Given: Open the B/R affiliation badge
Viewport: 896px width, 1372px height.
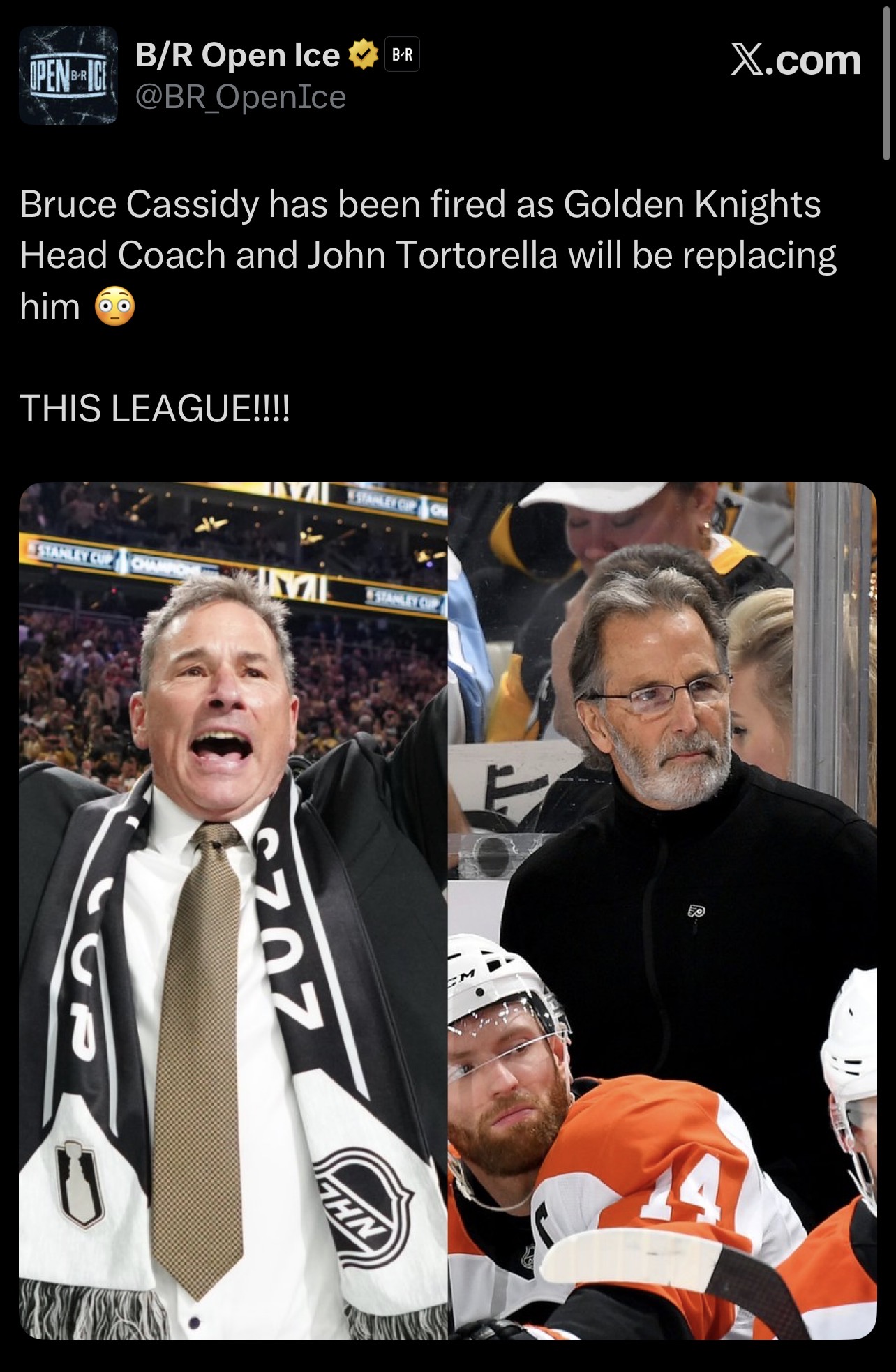Looking at the screenshot, I should click(x=402, y=55).
